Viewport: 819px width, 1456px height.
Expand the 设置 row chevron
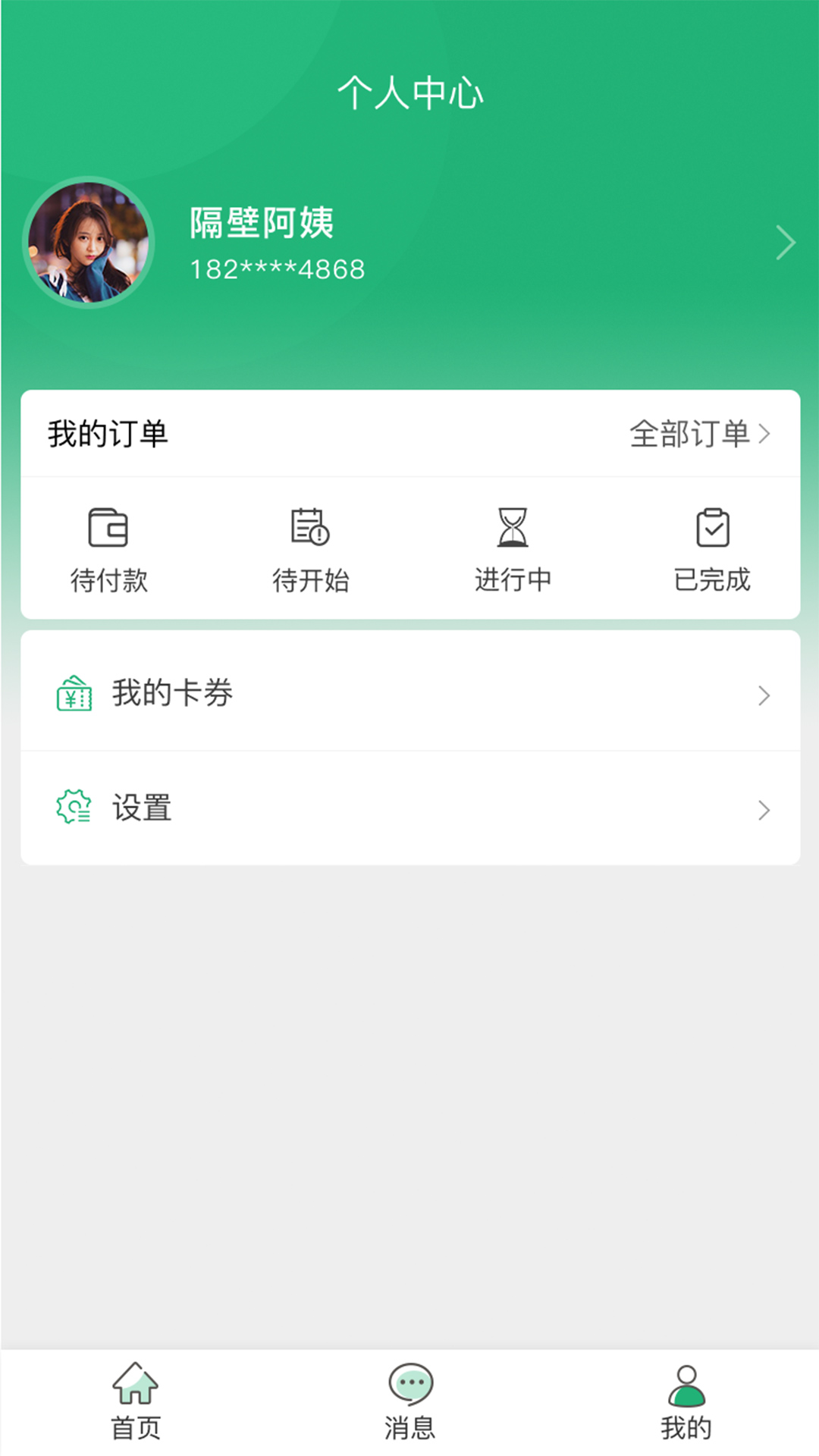764,811
